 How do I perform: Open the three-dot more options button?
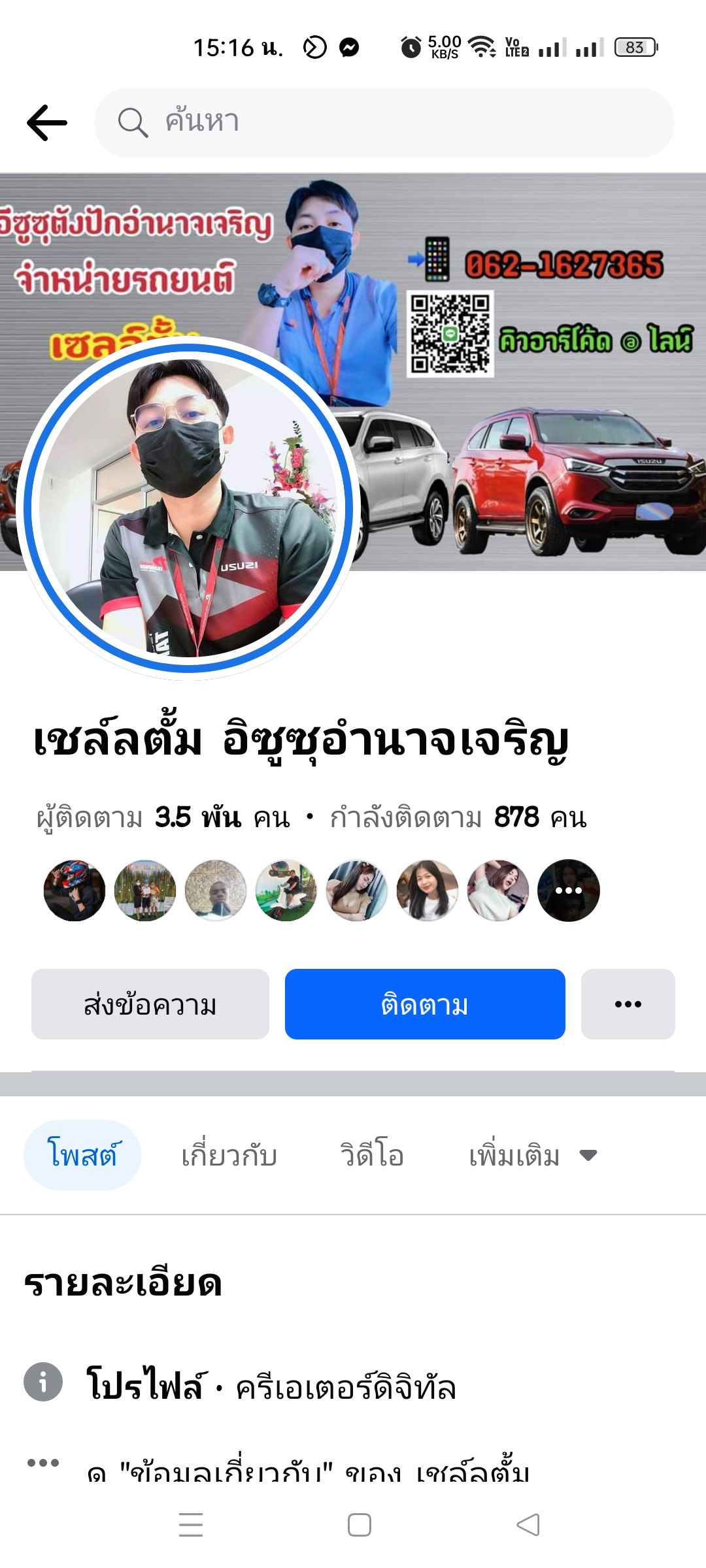coord(628,1004)
